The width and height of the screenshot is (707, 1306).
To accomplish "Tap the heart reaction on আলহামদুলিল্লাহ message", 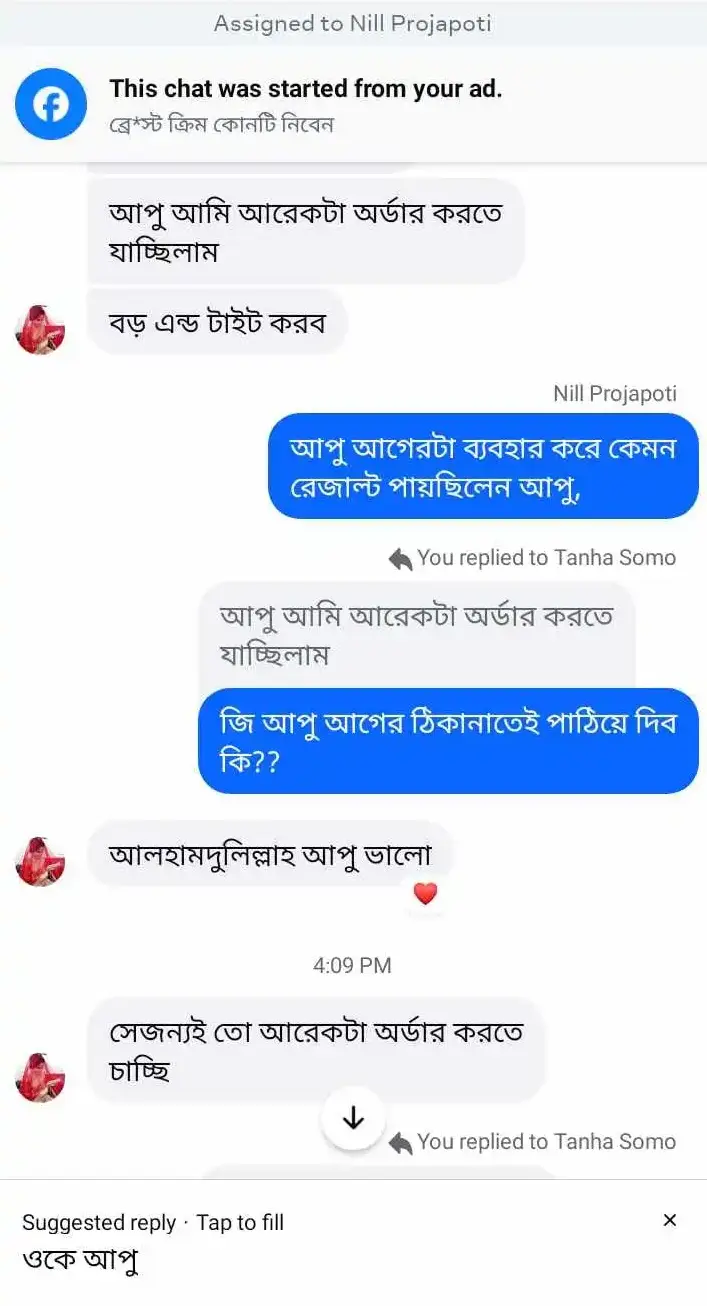I will pos(425,894).
